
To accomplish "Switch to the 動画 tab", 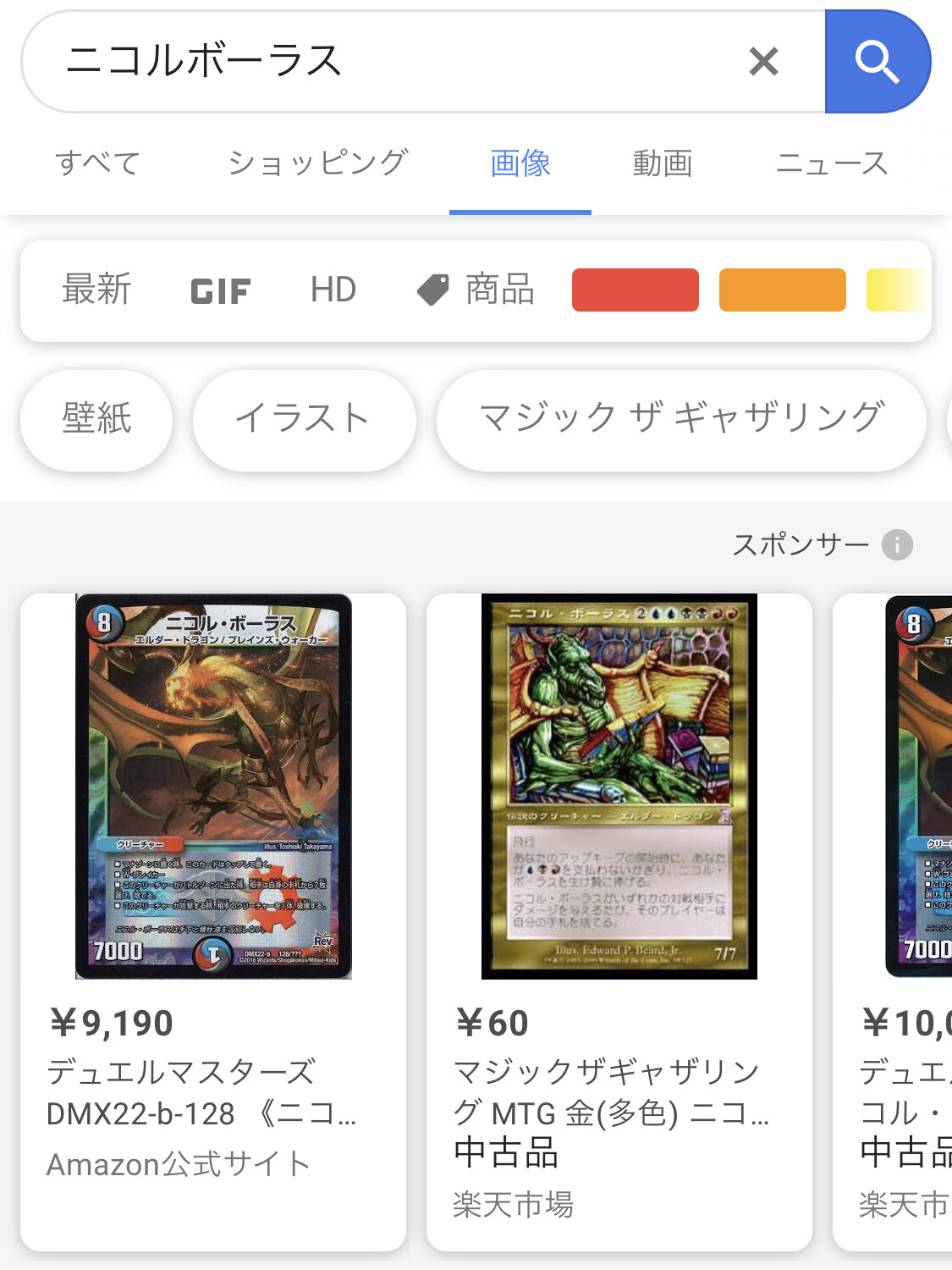I will point(662,163).
